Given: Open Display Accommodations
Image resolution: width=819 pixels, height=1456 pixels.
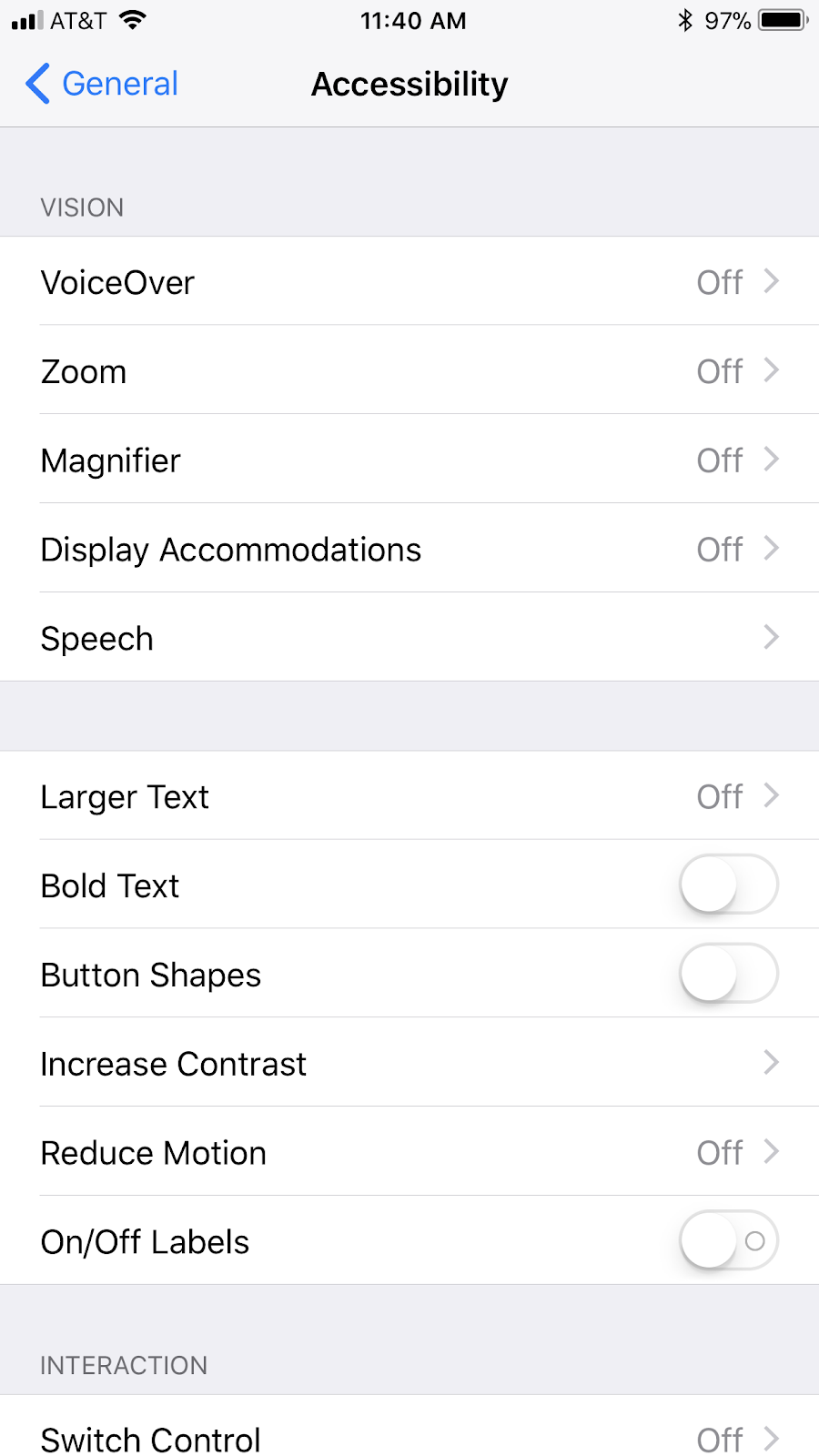Looking at the screenshot, I should tap(409, 550).
